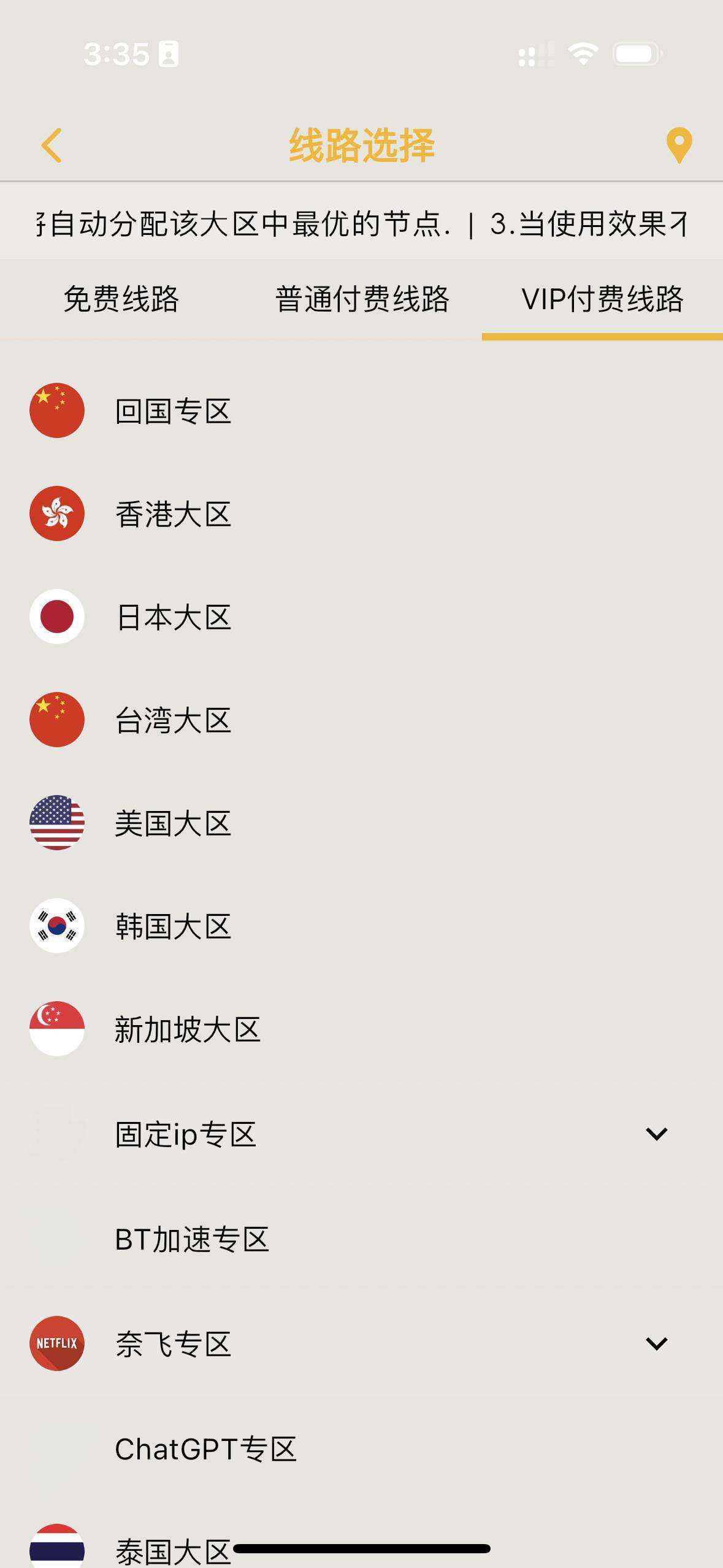Select the 台湾大区 route

173,720
